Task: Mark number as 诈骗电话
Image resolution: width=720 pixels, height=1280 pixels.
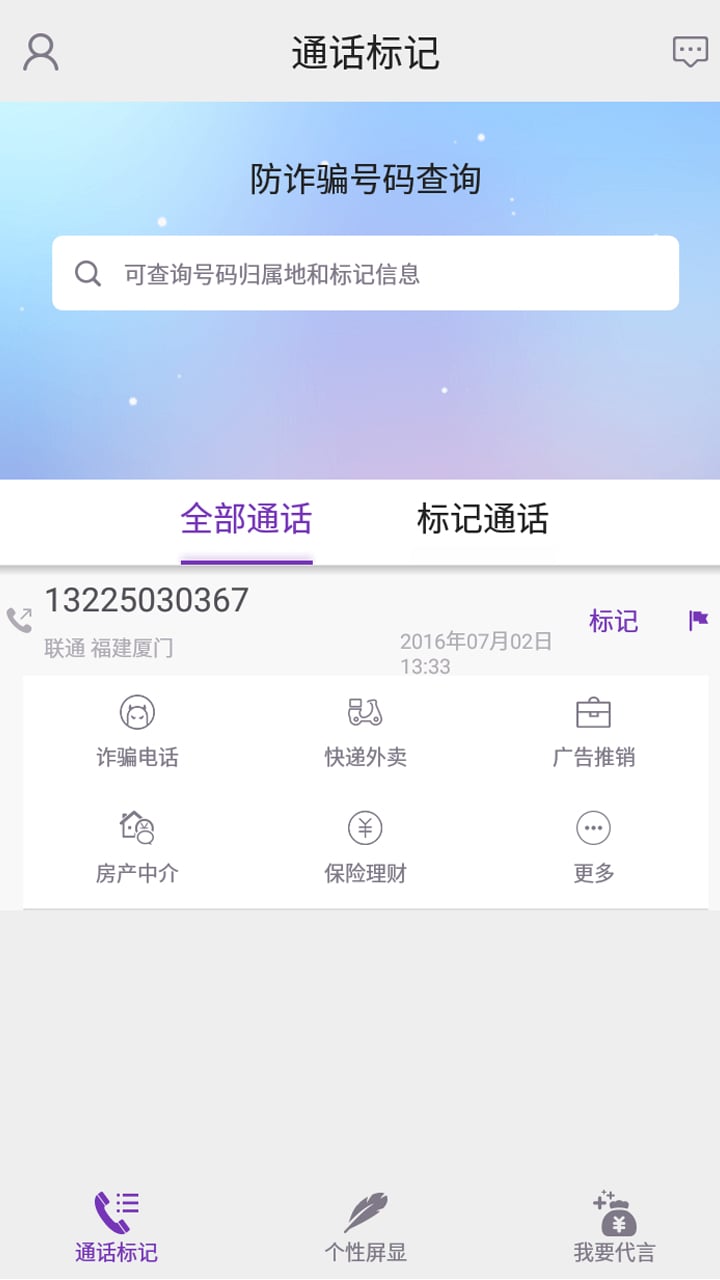Action: (x=137, y=733)
